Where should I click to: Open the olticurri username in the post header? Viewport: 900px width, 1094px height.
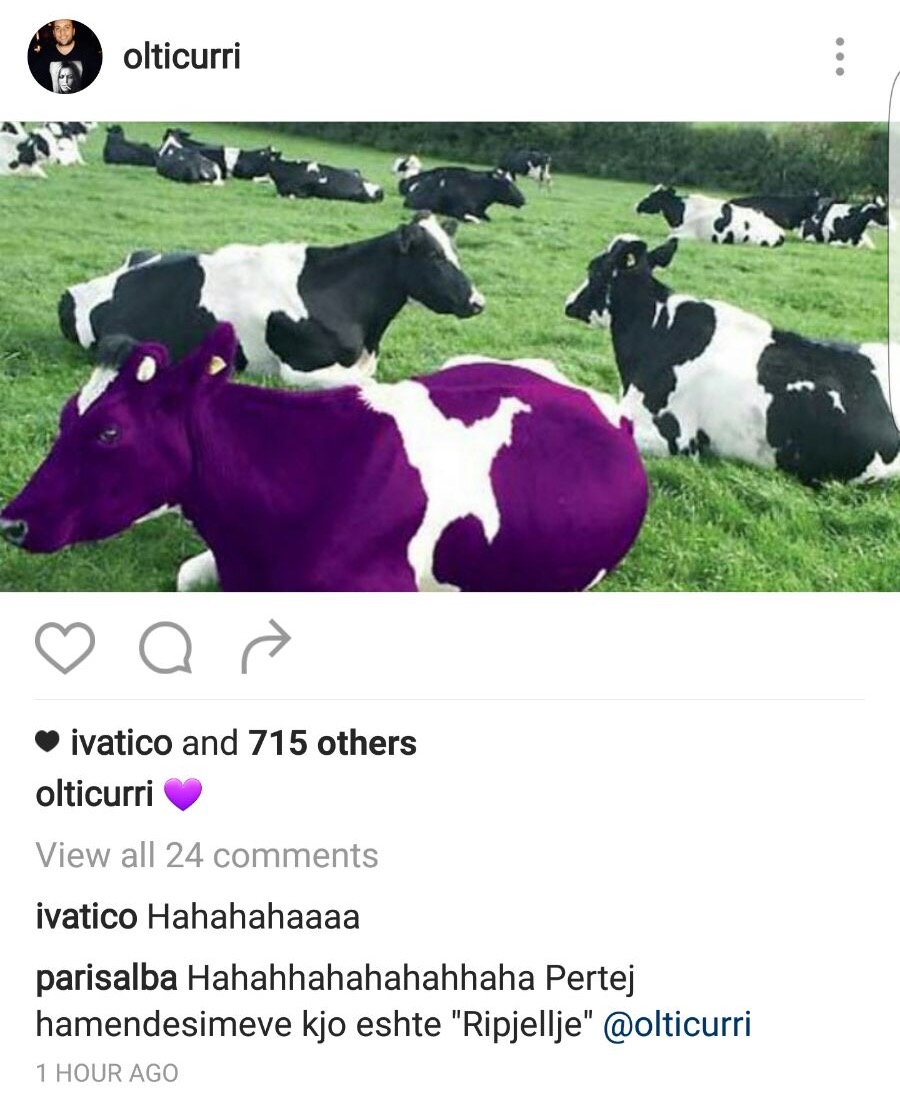tap(181, 57)
